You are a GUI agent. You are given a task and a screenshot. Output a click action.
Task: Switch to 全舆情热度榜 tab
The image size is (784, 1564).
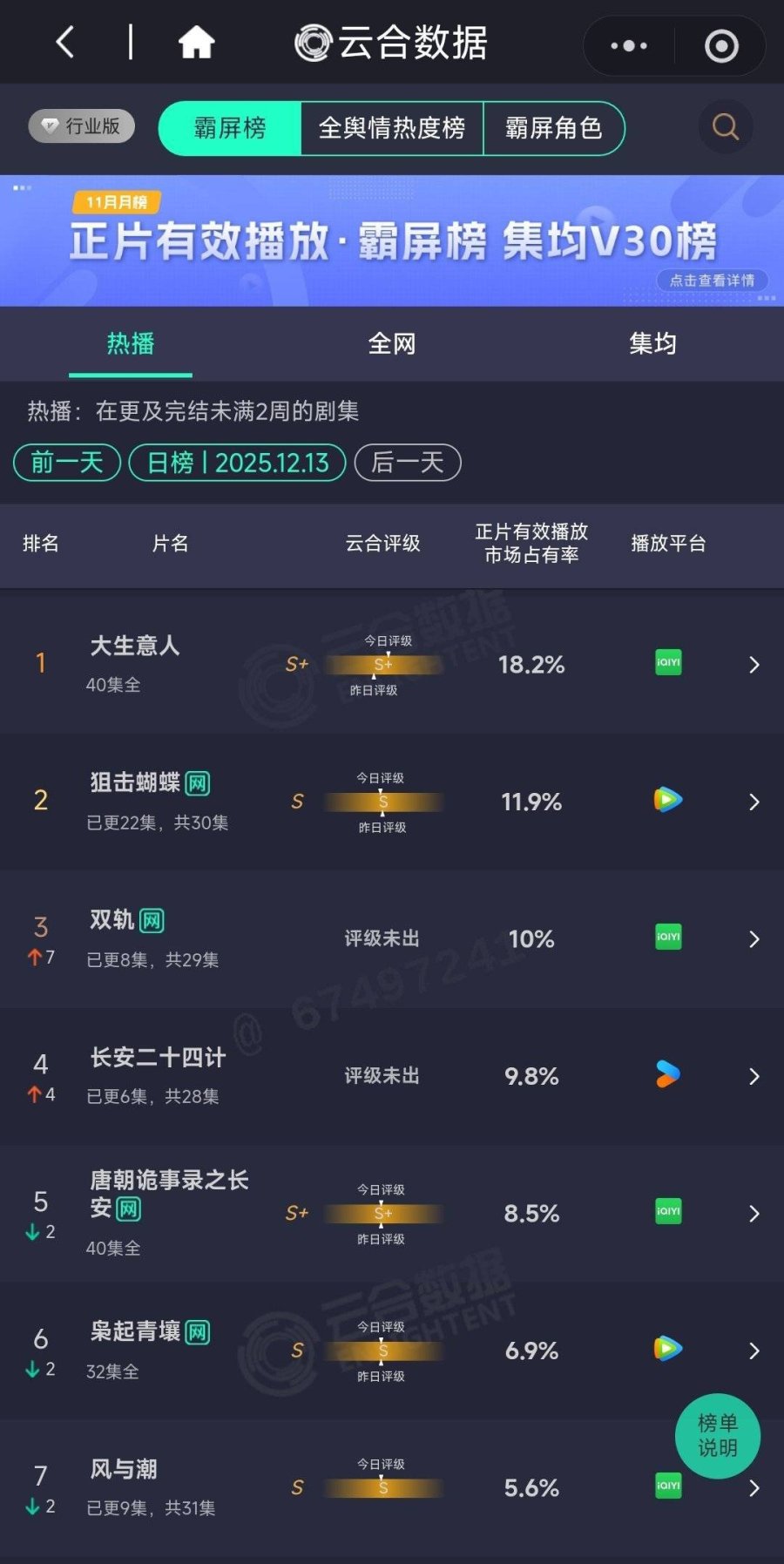pos(391,128)
